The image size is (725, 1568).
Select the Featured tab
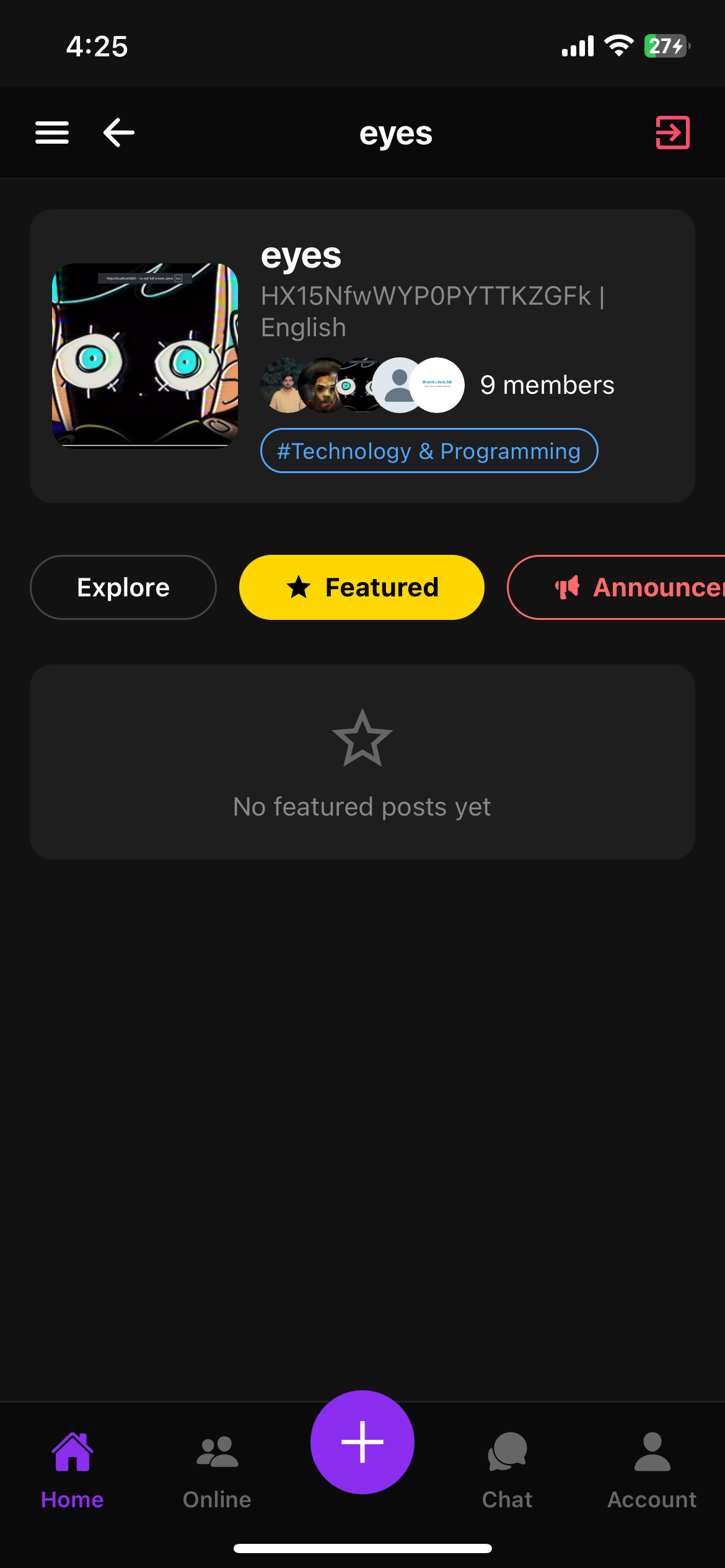tap(362, 587)
